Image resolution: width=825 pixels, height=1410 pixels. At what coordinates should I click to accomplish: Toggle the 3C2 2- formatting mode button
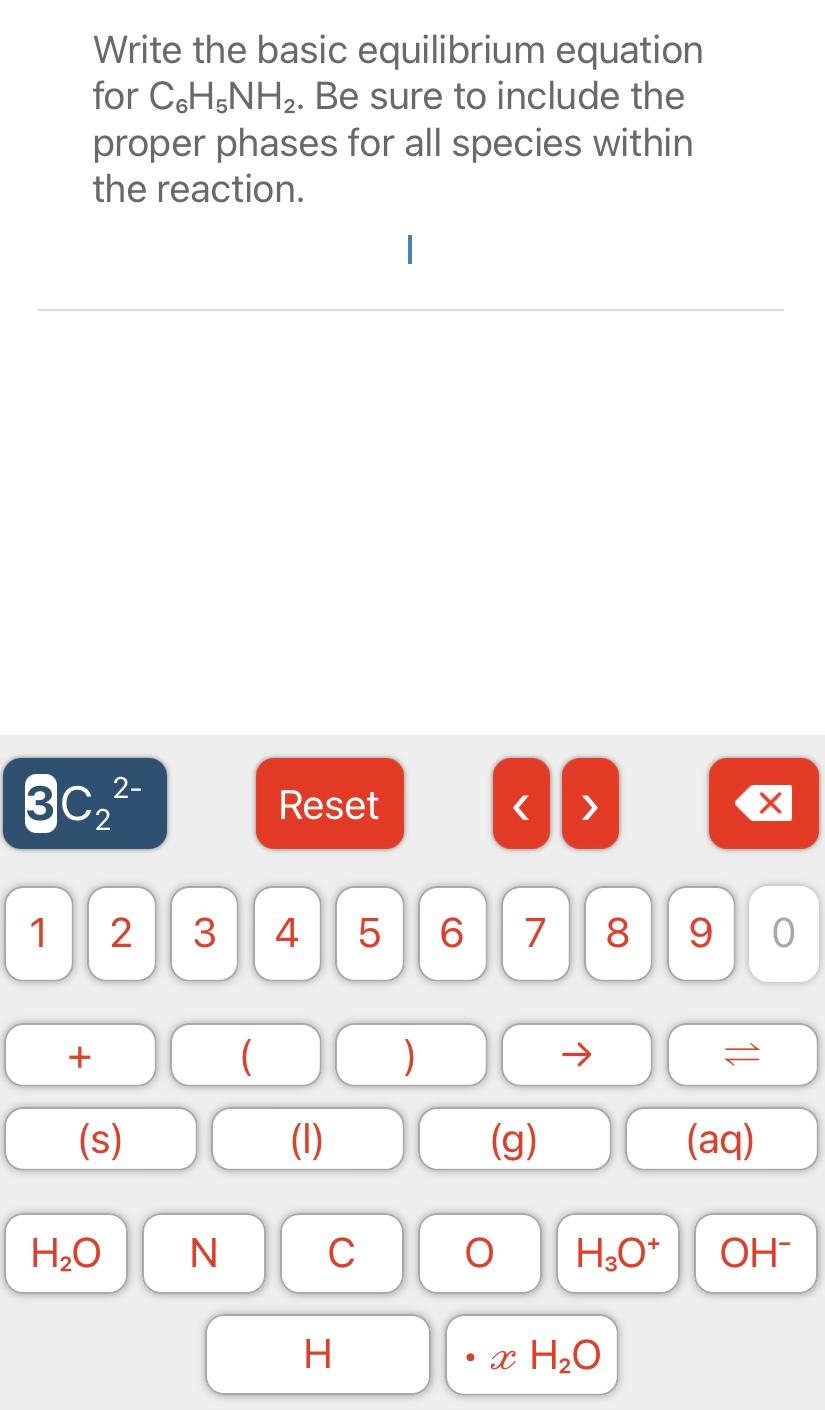click(85, 803)
